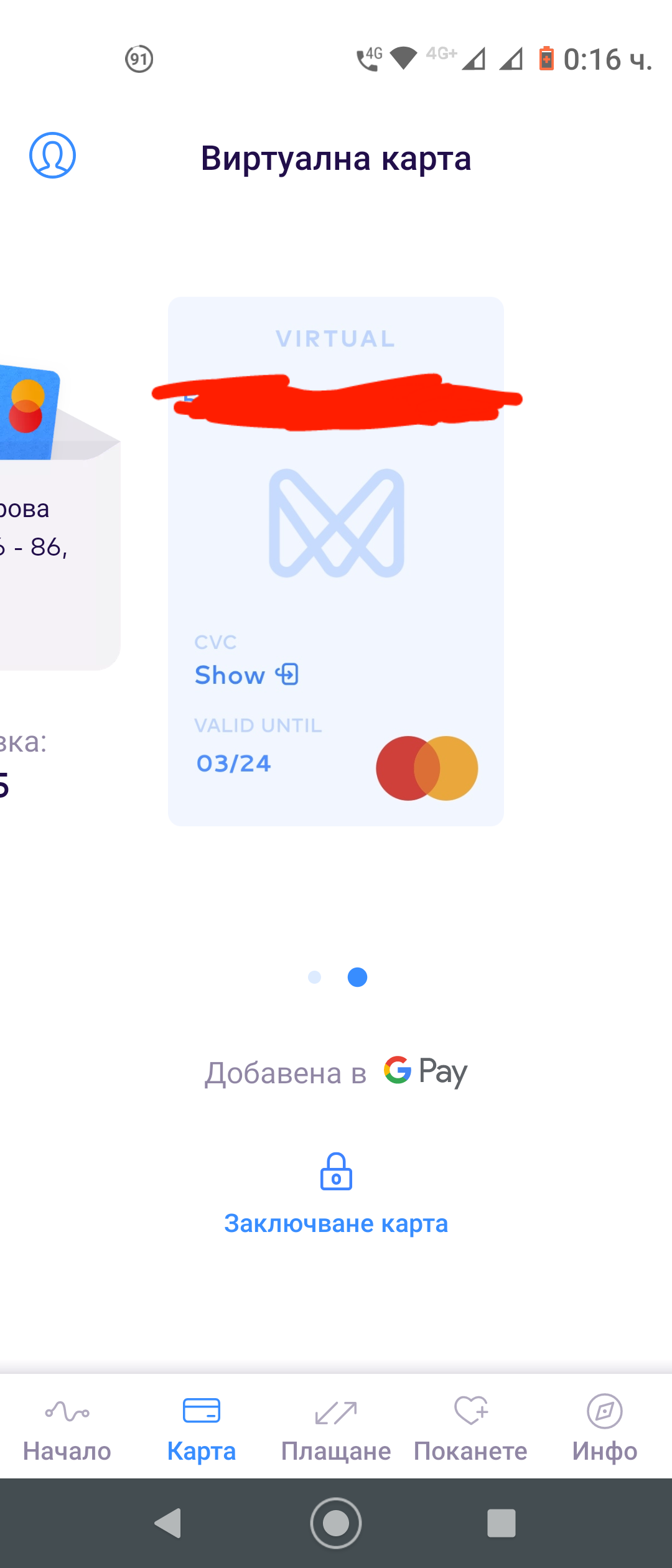Switch to the Начало tab
The image size is (672, 1568).
[x=67, y=1429]
